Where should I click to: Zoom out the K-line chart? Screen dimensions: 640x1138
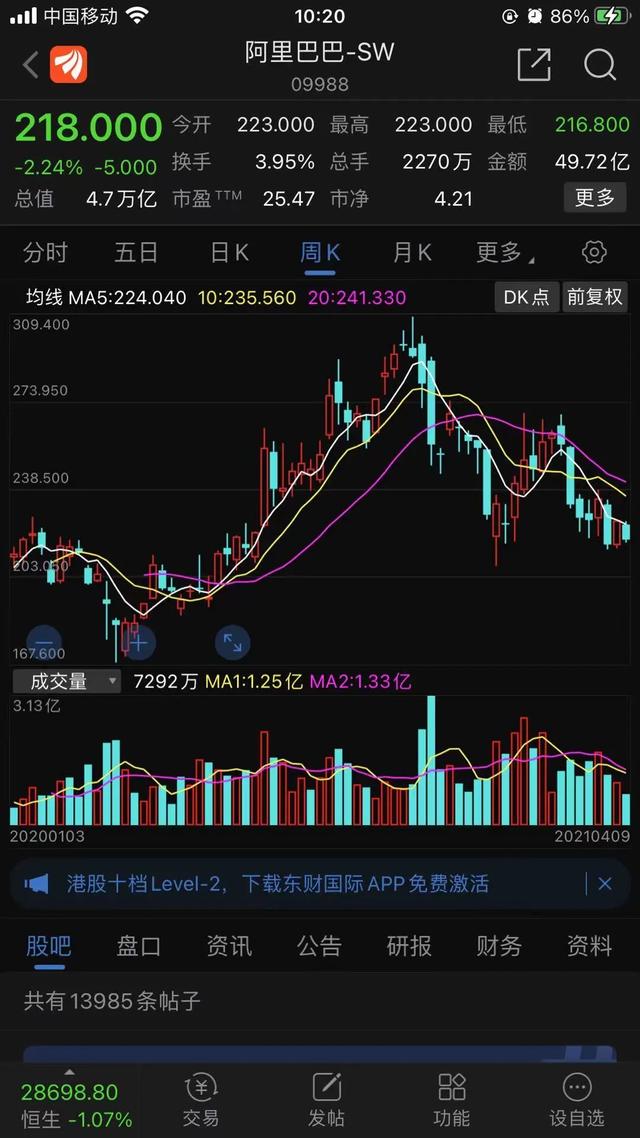[43, 642]
